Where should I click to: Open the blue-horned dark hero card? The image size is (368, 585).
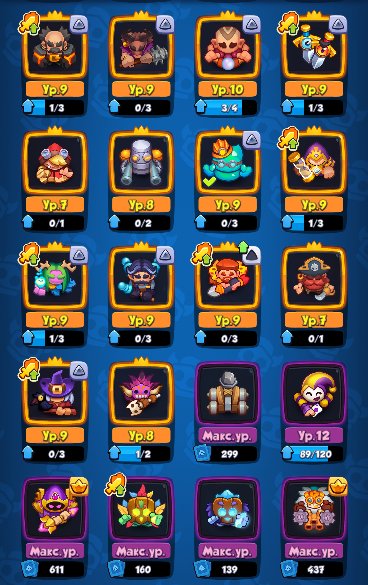(x=141, y=294)
